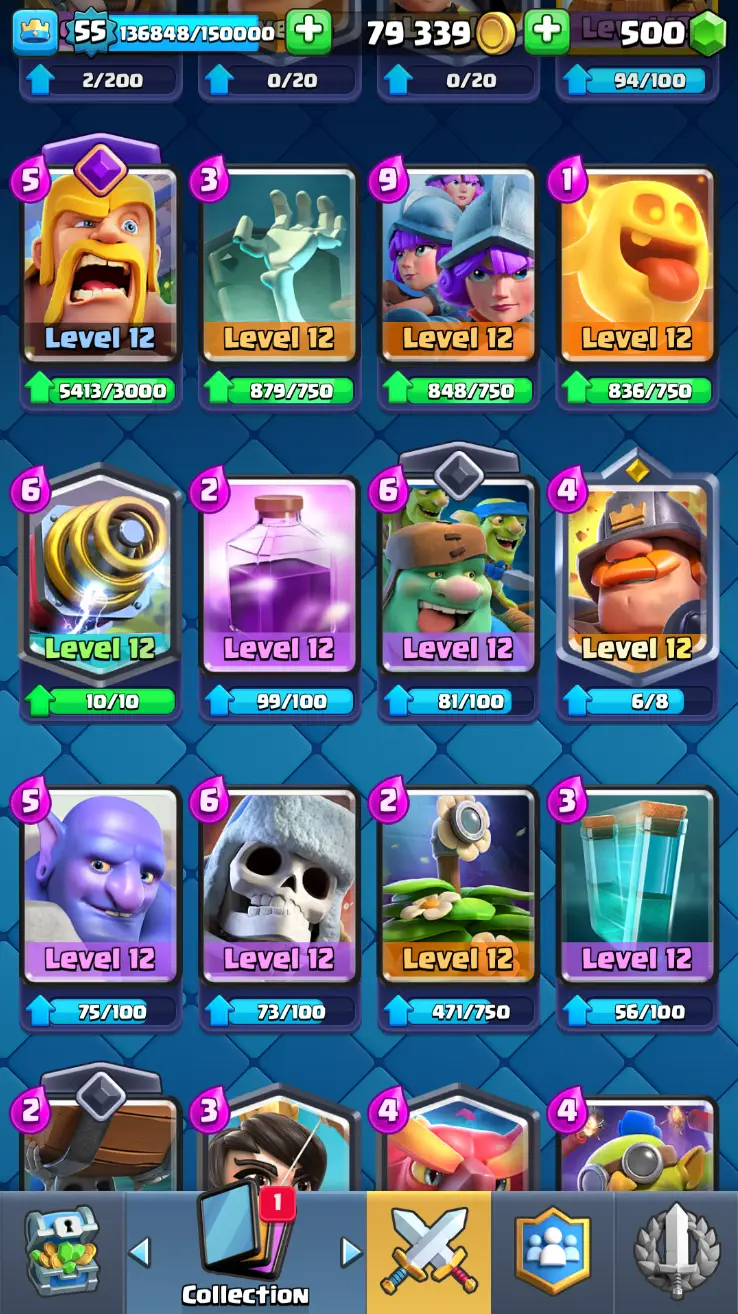The image size is (738, 1314).
Task: Go to the Battle crossed swords tab
Action: pyautogui.click(x=429, y=1252)
